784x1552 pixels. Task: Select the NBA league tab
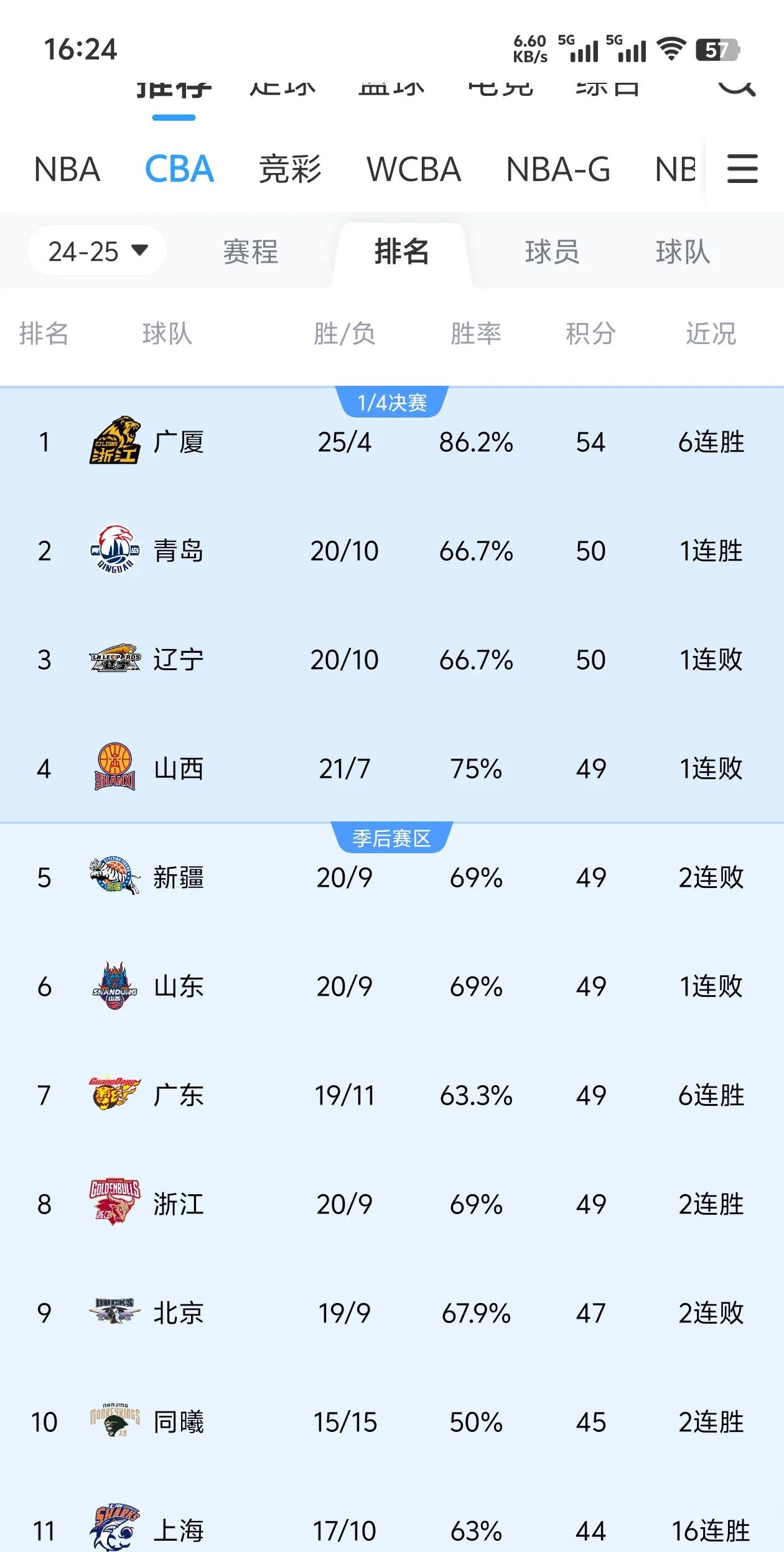coord(67,169)
